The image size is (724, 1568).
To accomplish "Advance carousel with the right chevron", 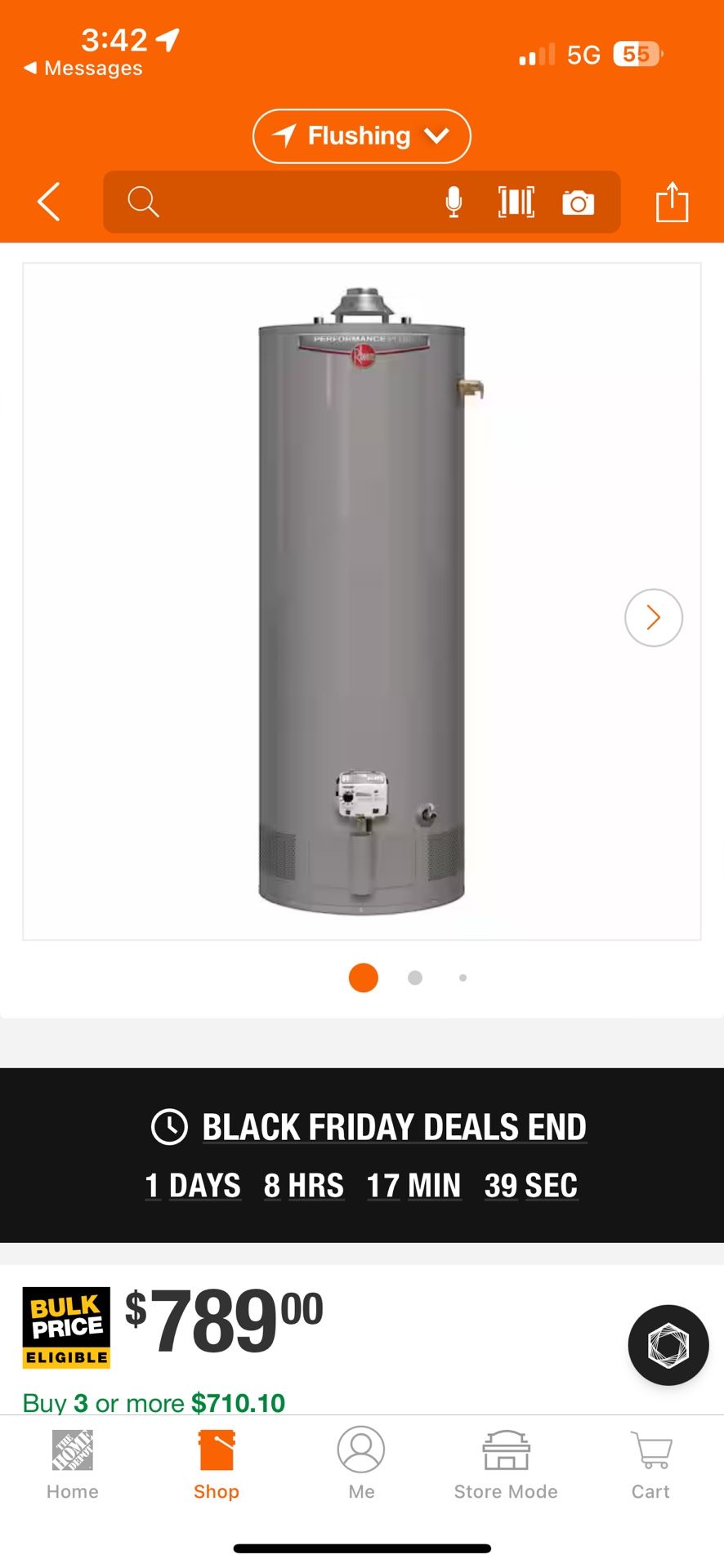I will coord(653,618).
